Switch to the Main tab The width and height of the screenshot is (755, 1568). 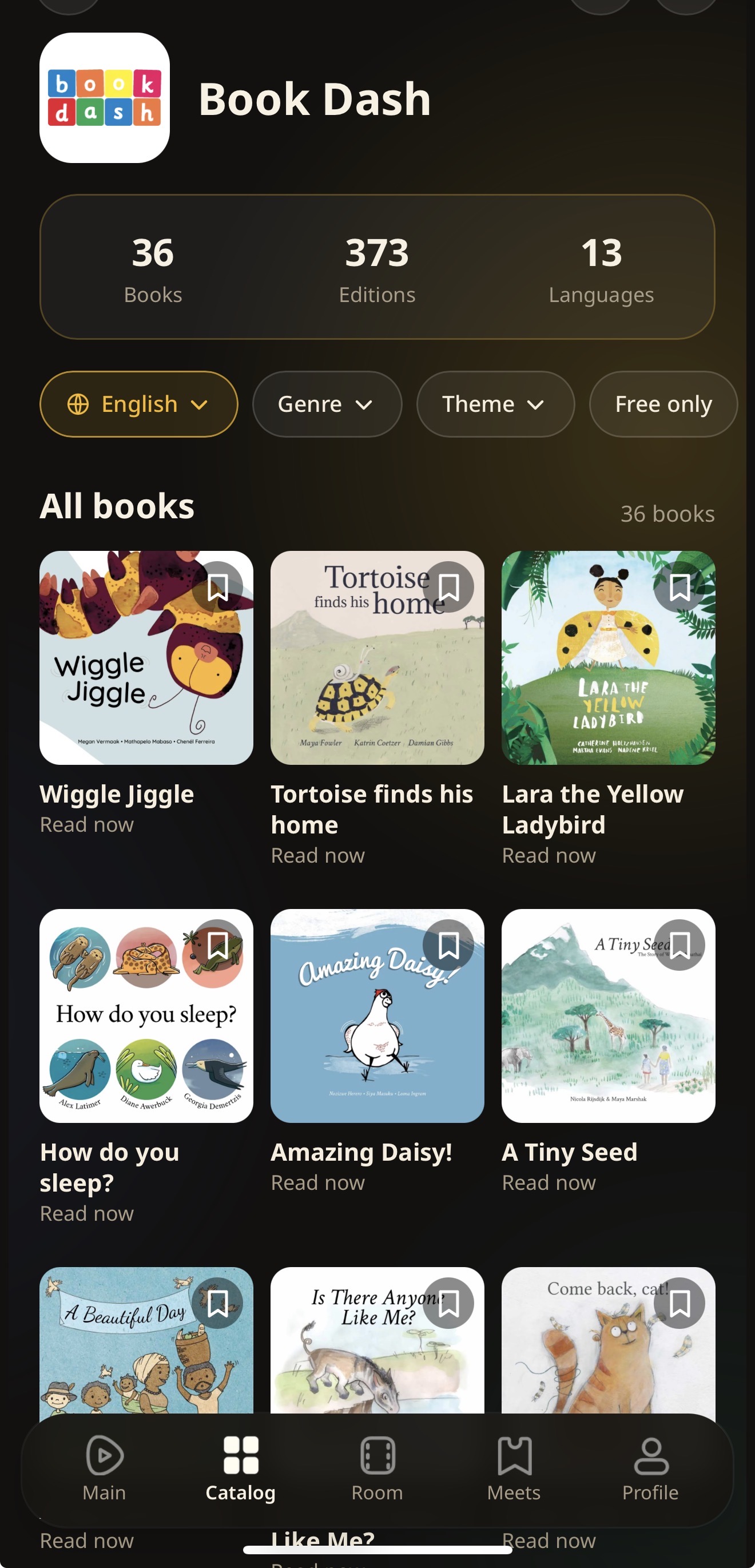pyautogui.click(x=104, y=1467)
